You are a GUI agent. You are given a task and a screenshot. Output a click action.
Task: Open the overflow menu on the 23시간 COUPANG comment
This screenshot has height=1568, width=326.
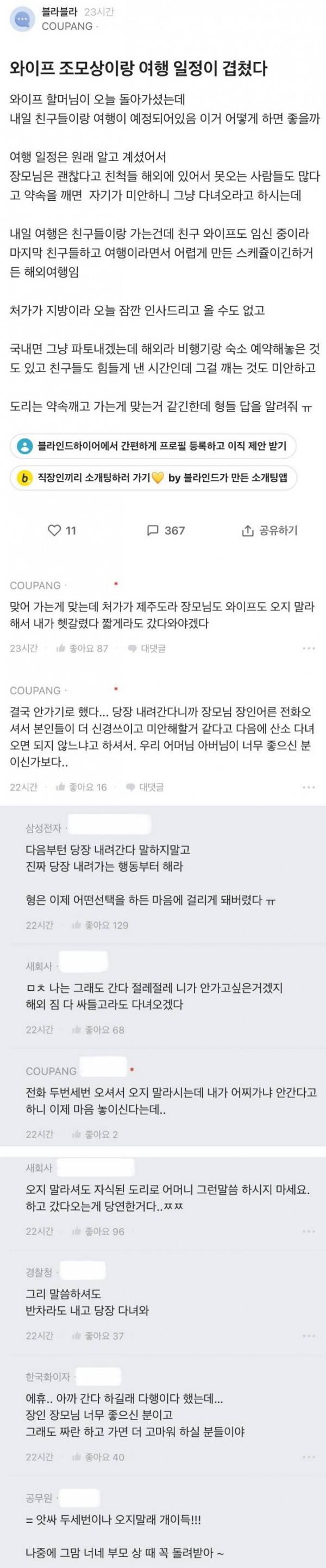309,649
